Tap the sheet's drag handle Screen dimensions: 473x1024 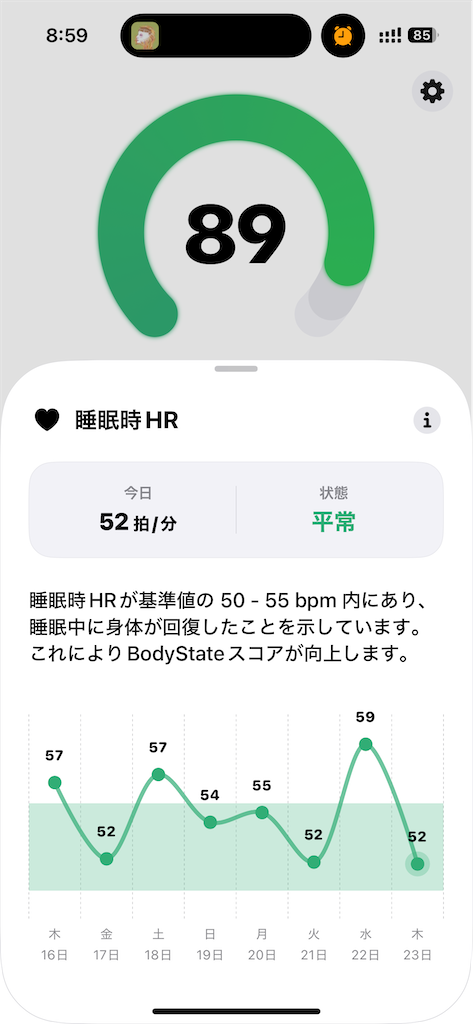pos(236,369)
